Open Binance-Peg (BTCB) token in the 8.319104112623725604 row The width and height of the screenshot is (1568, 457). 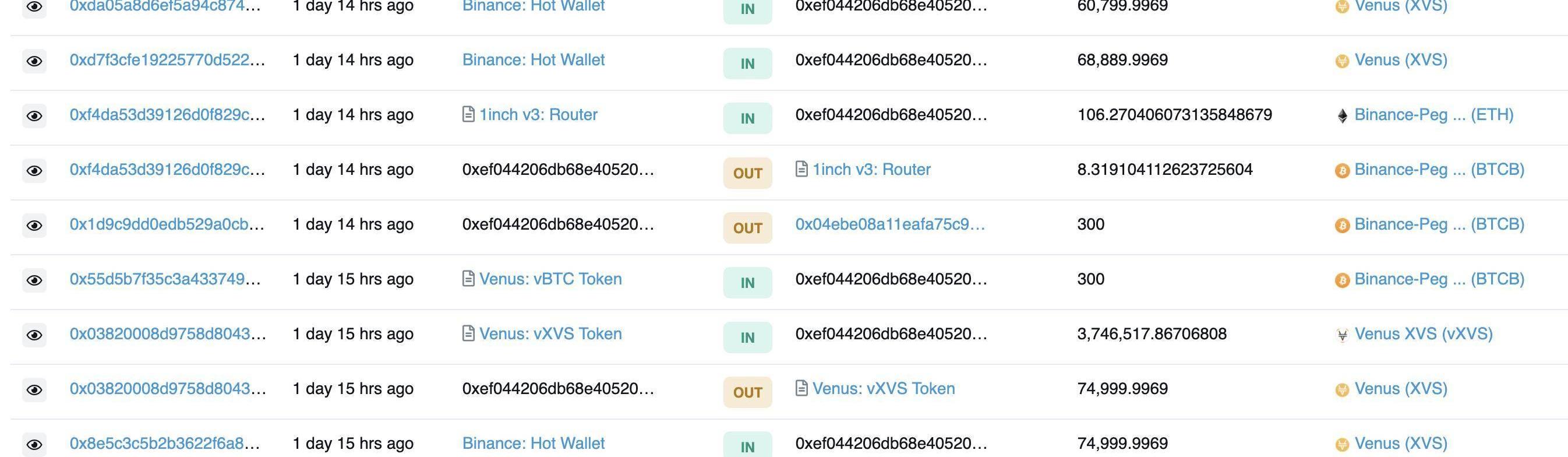1439,170
